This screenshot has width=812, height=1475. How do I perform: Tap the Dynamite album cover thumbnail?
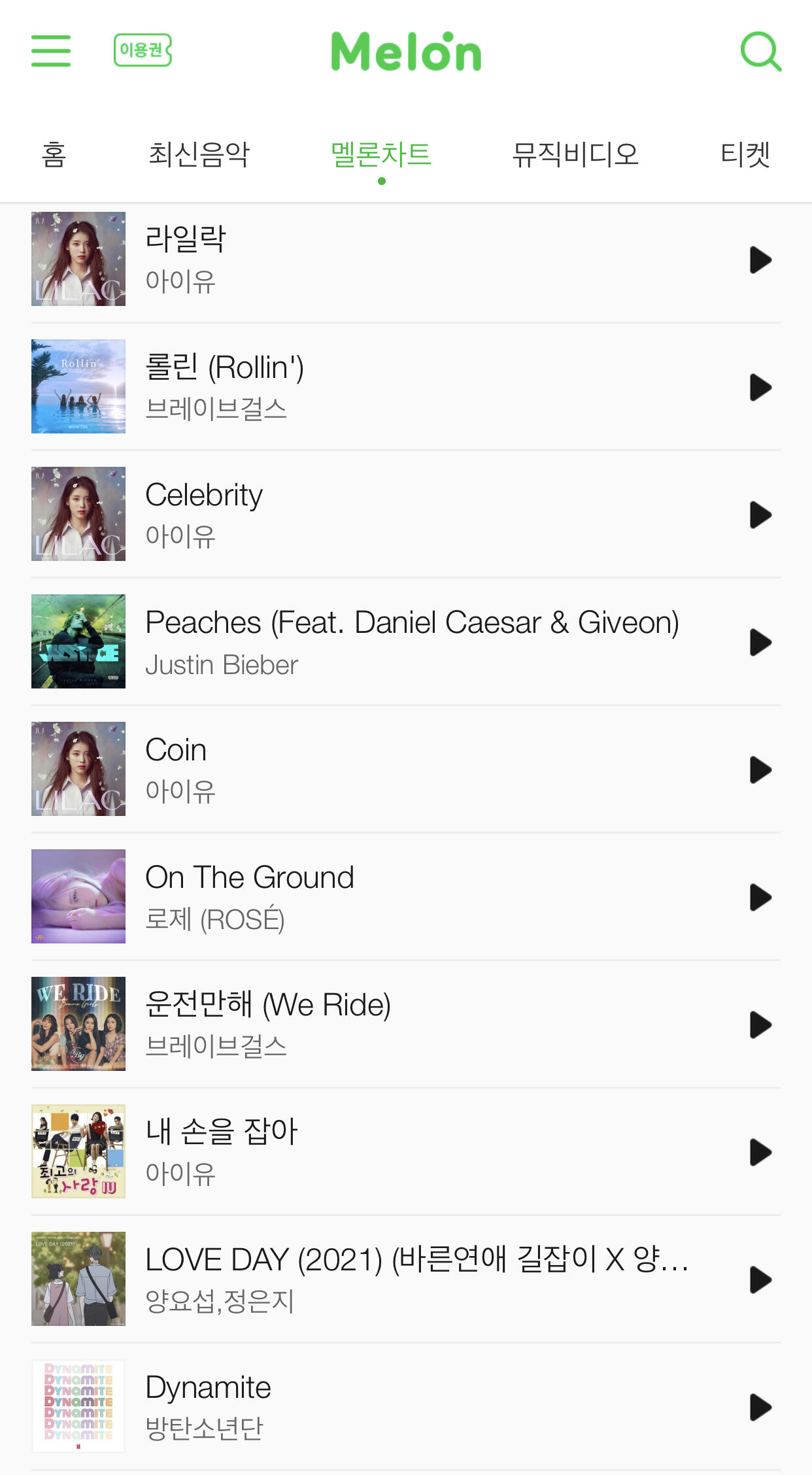point(78,1406)
